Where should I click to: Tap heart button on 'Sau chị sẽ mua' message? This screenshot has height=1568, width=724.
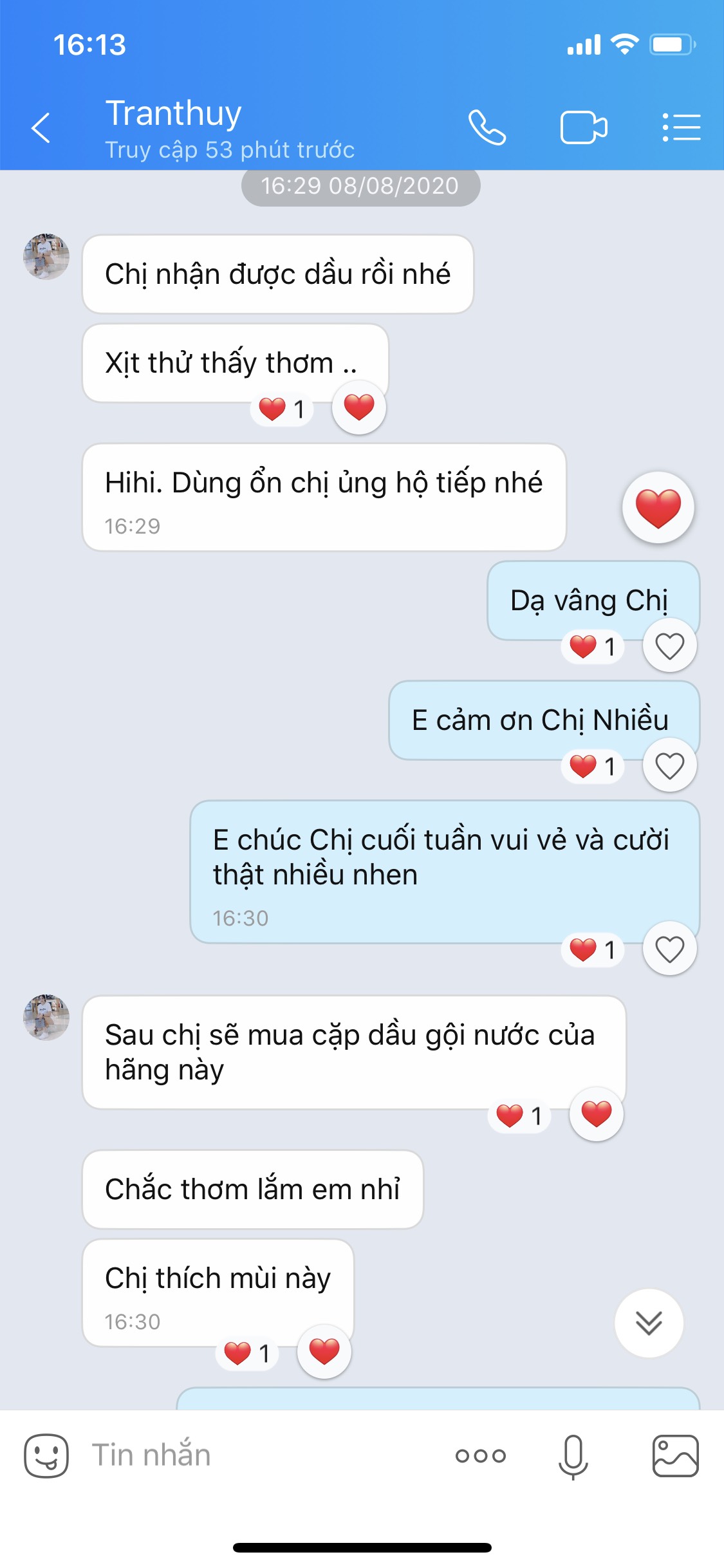tap(597, 1114)
